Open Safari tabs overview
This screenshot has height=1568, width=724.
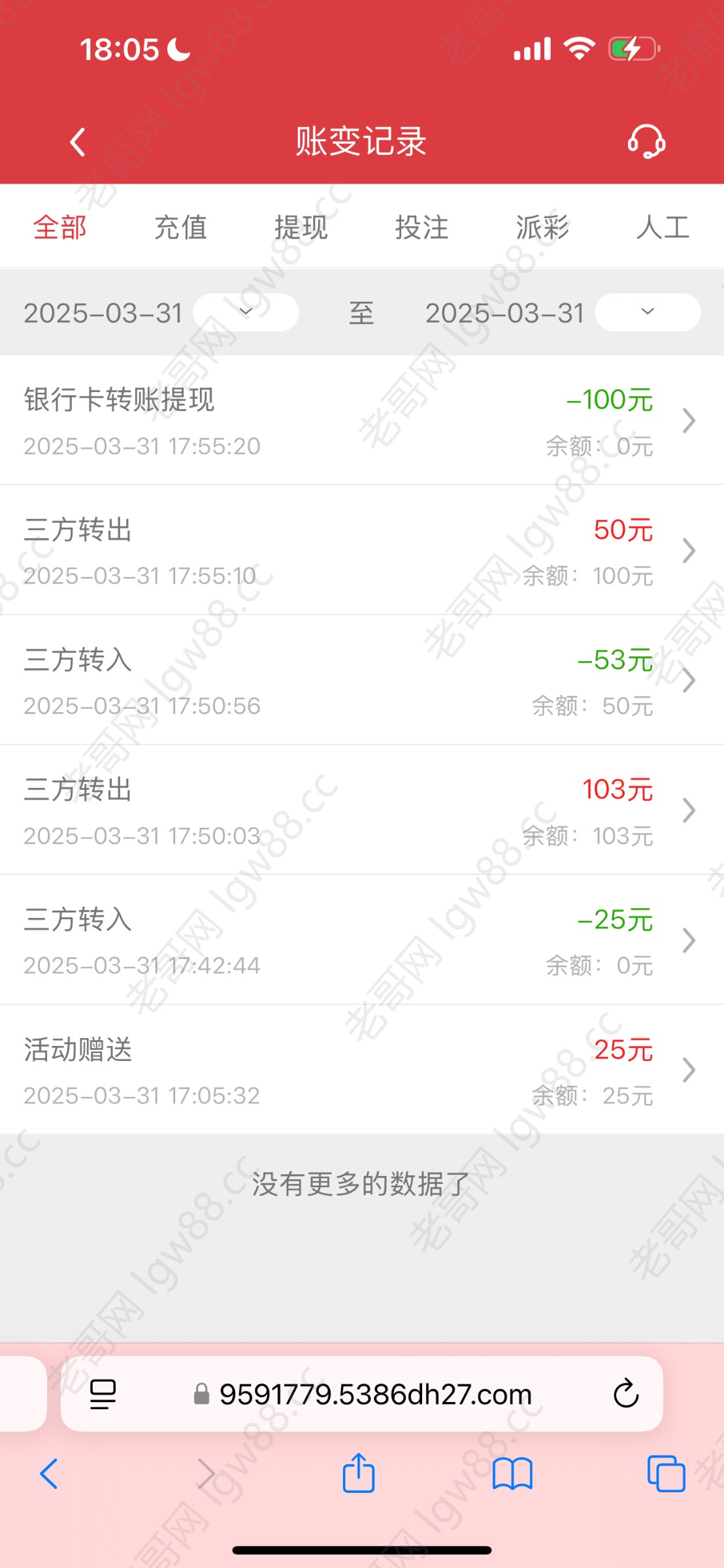[666, 1474]
